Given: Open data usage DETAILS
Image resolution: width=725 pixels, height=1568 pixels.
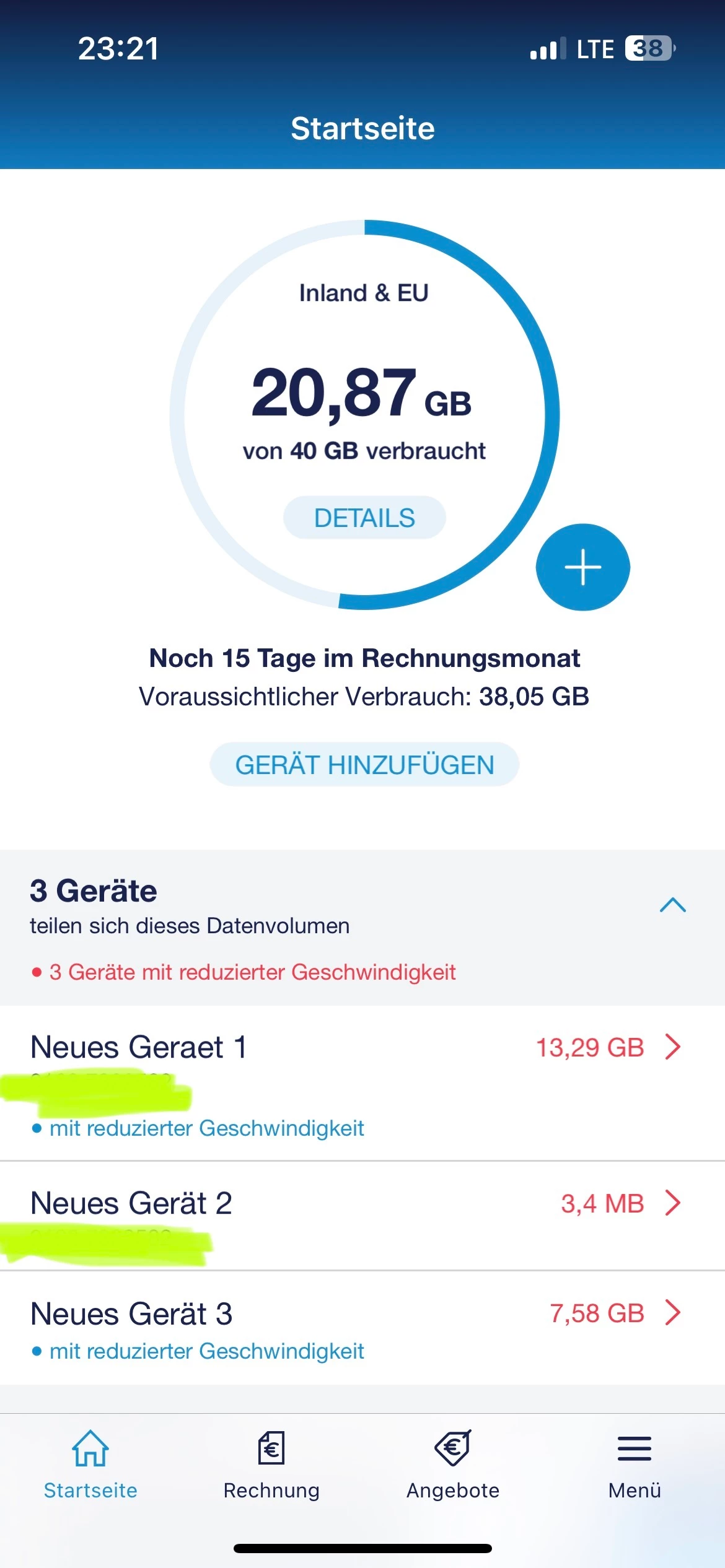Looking at the screenshot, I should (x=364, y=518).
